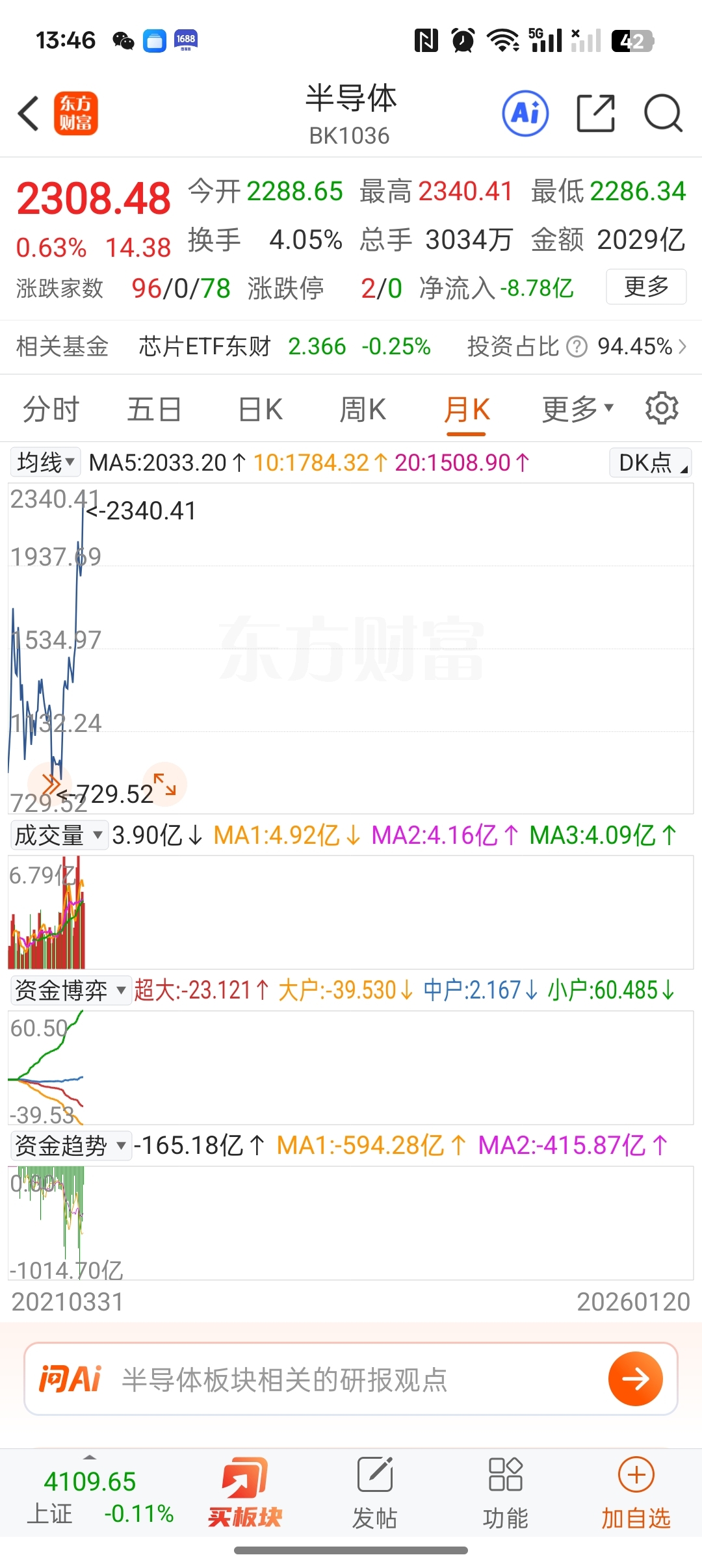Share this sector page
The image size is (702, 1568).
pos(595,114)
